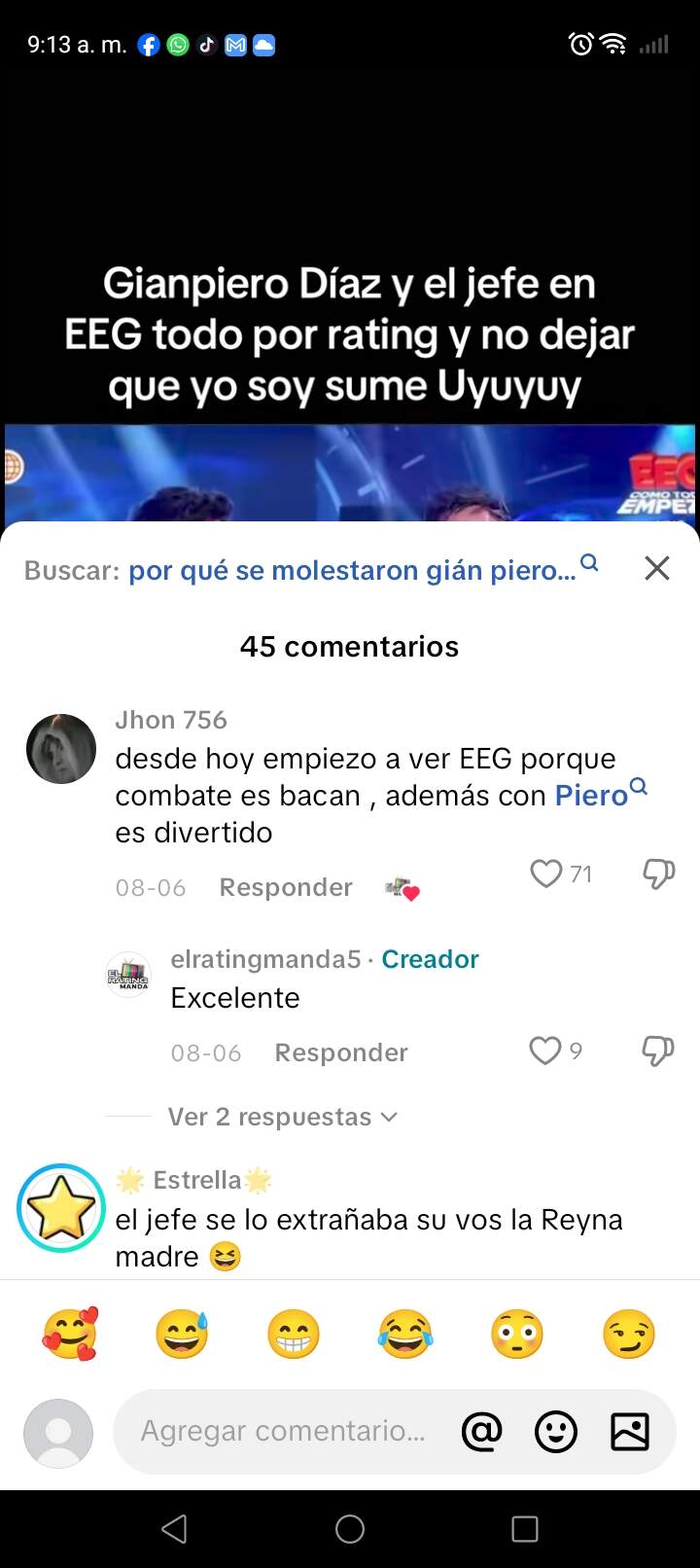Like elratingmanda5's Excelente reply
Viewport: 700px width, 1568px height.
pos(545,1051)
